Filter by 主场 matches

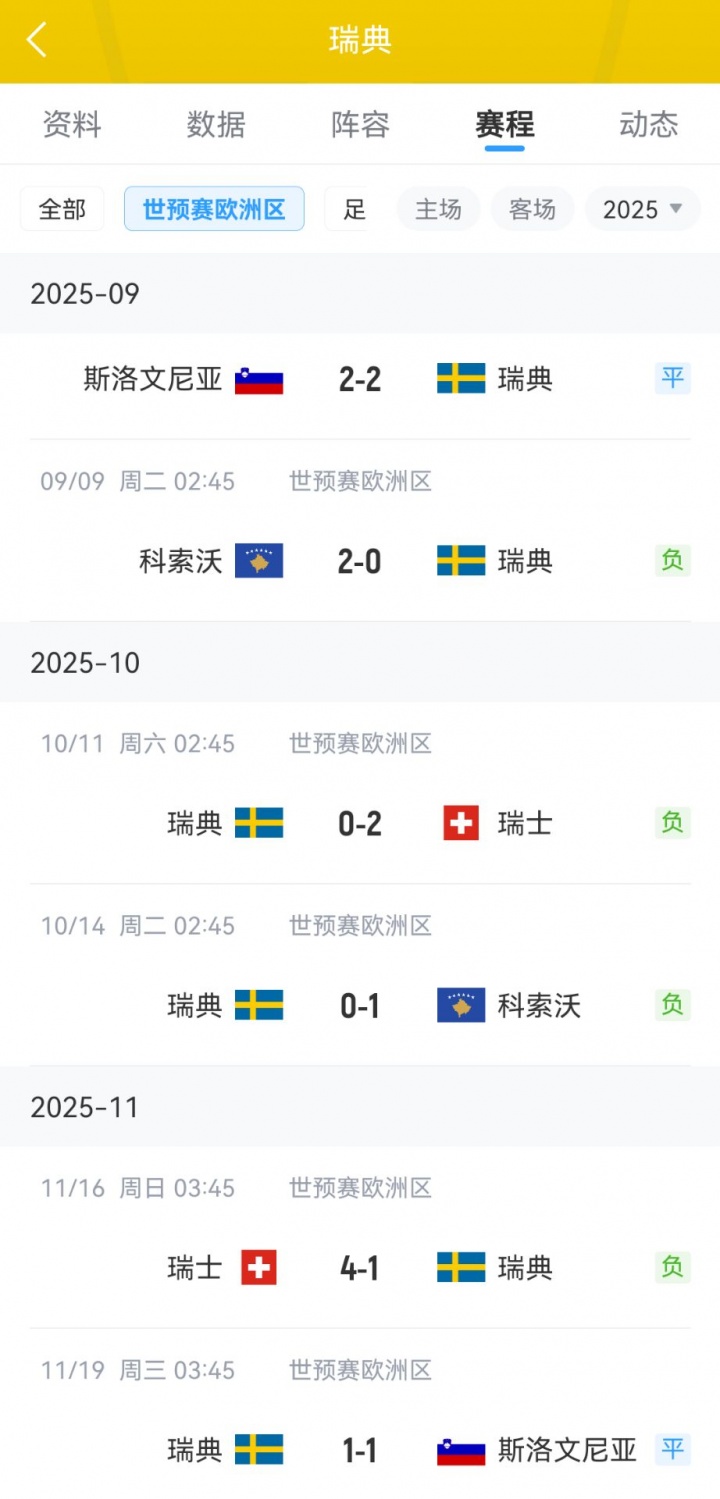pyautogui.click(x=438, y=209)
